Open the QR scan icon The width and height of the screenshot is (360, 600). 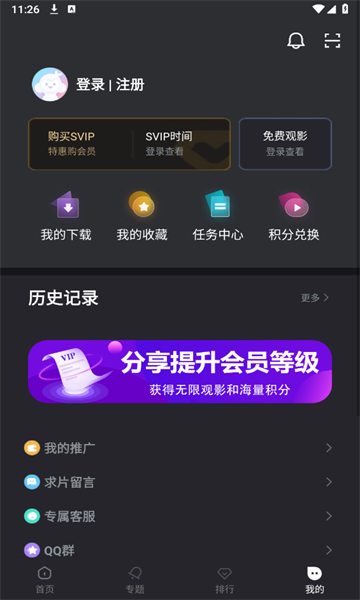click(332, 41)
